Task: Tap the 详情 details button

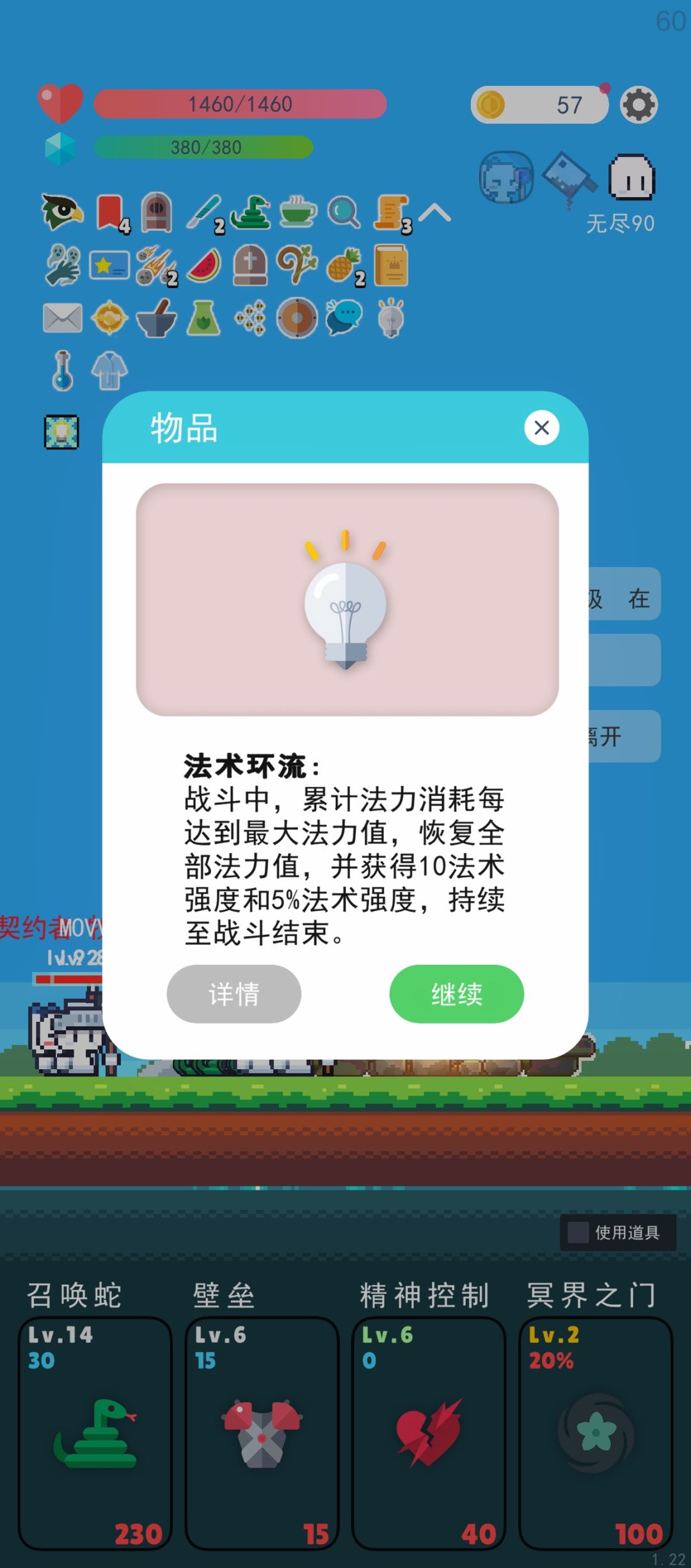Action: pyautogui.click(x=234, y=993)
